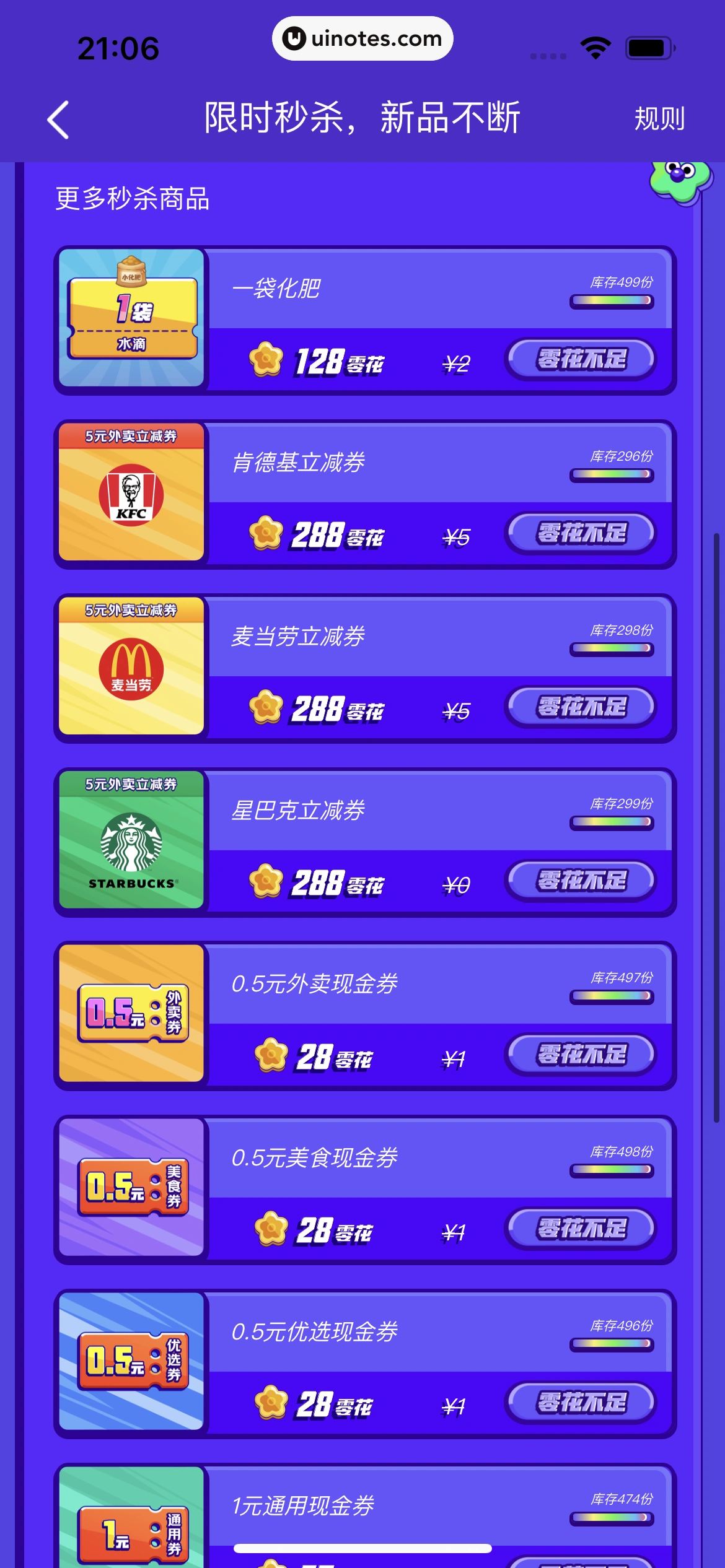Image resolution: width=725 pixels, height=1568 pixels.
Task: Tap 零花不足 button for 0.5元外卖现金券
Action: (581, 1055)
